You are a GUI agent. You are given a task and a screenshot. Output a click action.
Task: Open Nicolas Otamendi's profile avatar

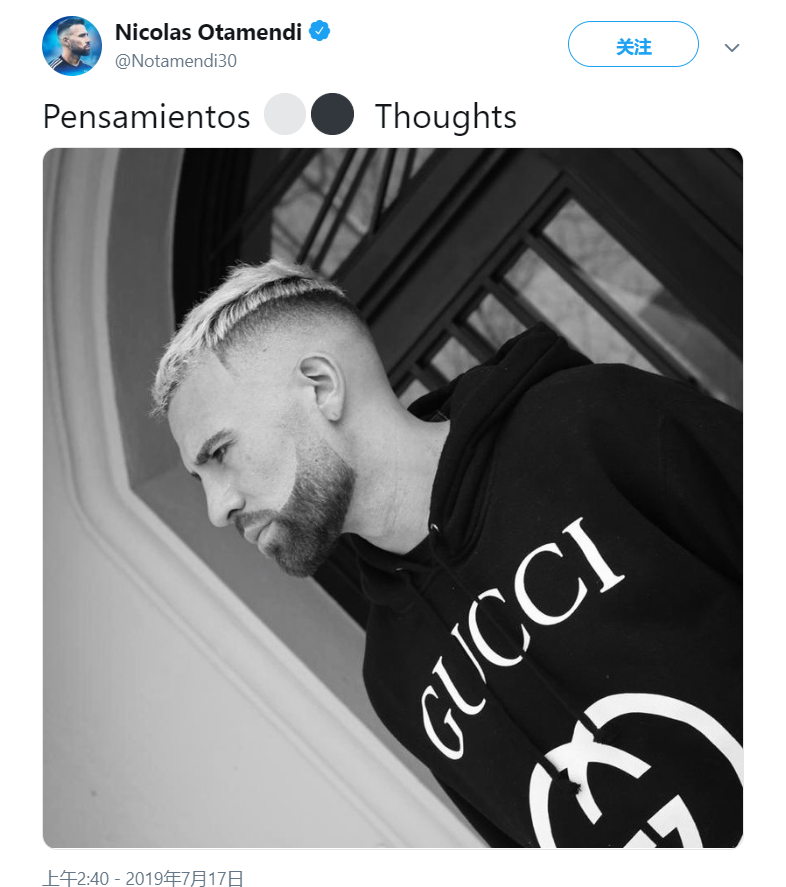click(72, 45)
